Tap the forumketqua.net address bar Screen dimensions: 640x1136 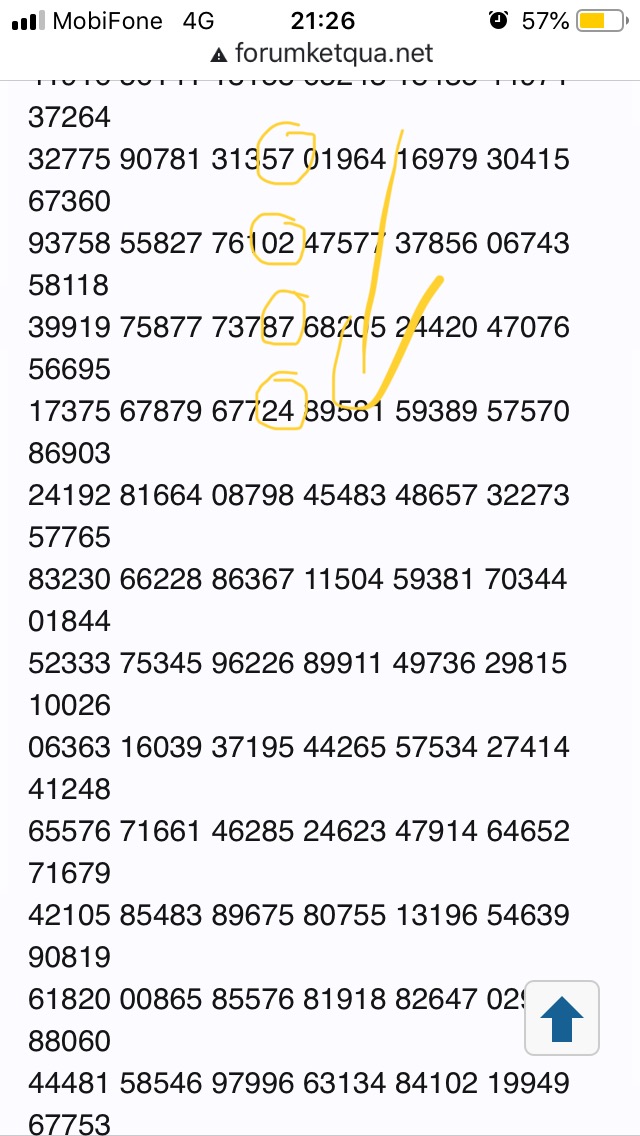coord(322,55)
